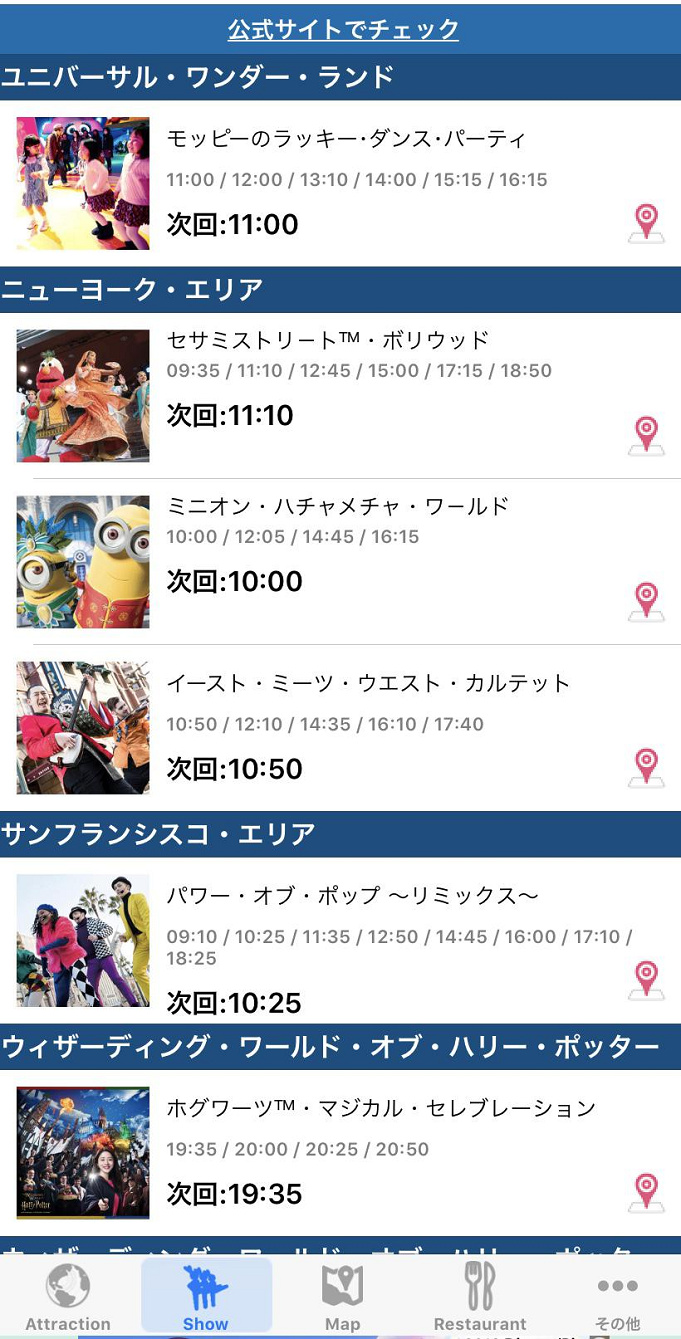The width and height of the screenshot is (681, 1339).
Task: Tap map pin for ホグワーツ・マジカル・セレブレーション
Action: [x=647, y=1193]
